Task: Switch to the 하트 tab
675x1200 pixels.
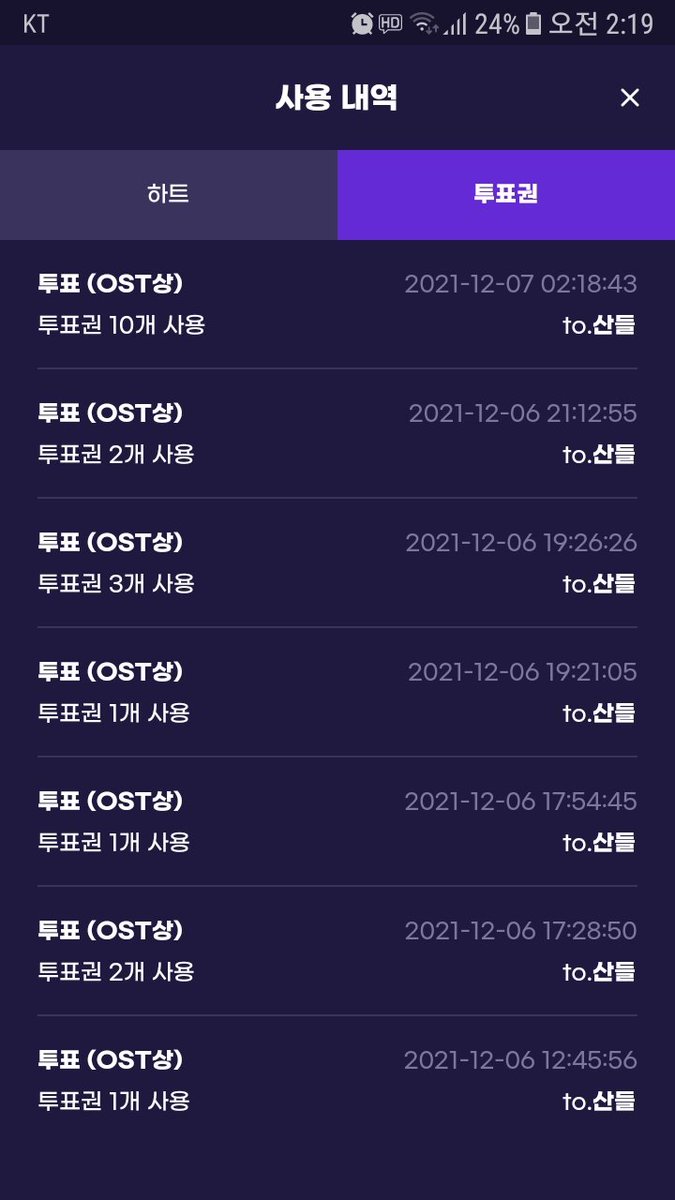Action: pyautogui.click(x=168, y=195)
